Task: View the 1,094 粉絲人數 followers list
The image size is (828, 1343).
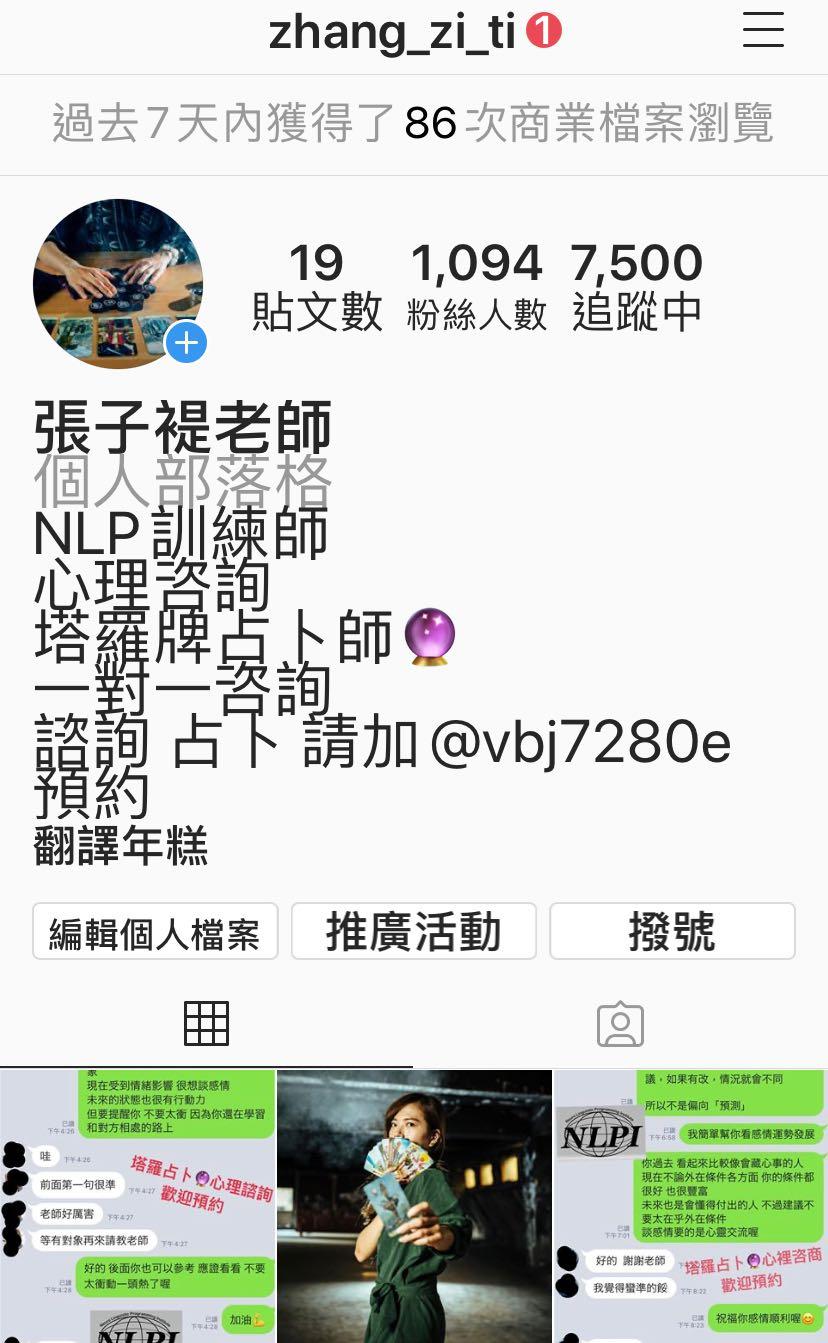Action: (x=477, y=287)
